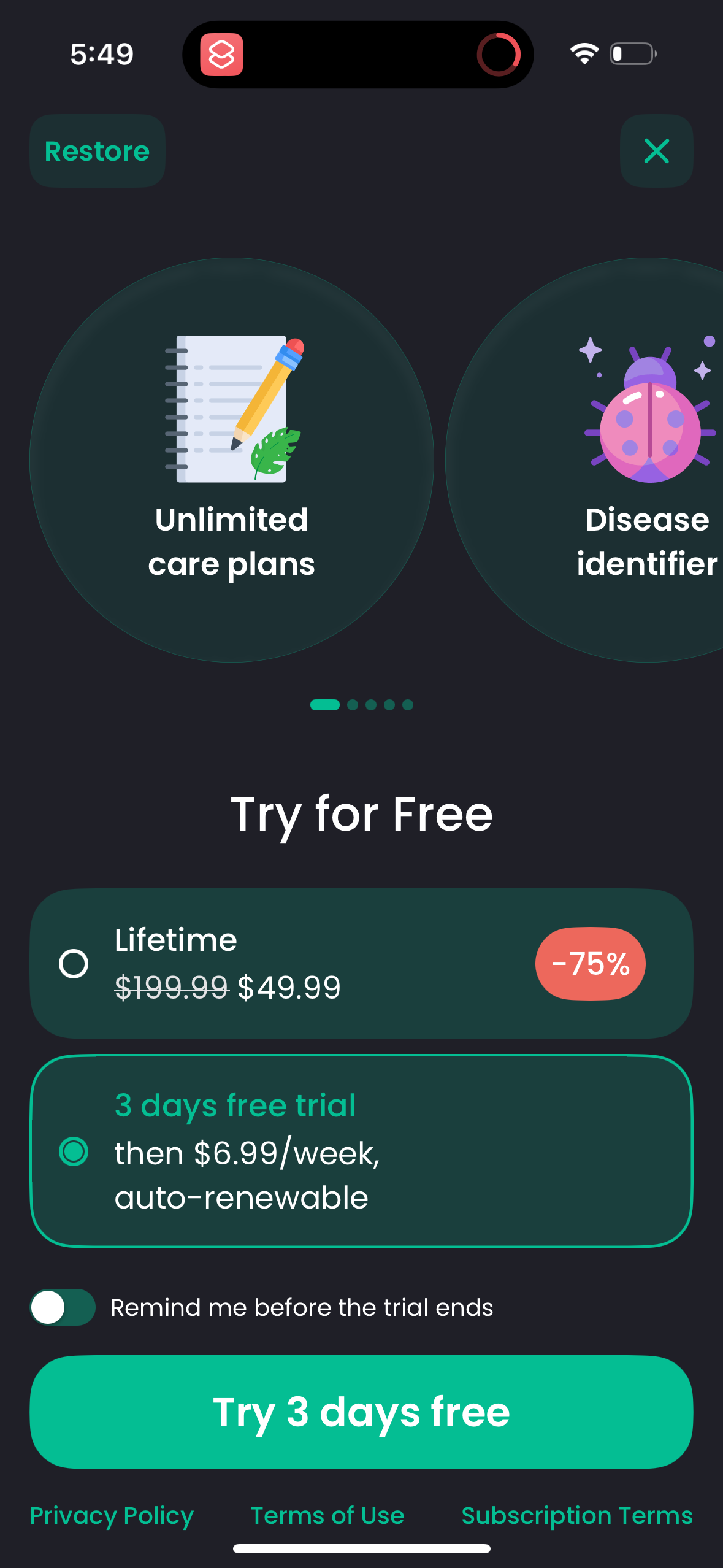723x1568 pixels.
Task: Tap the Try 3 days free button
Action: 361,1411
